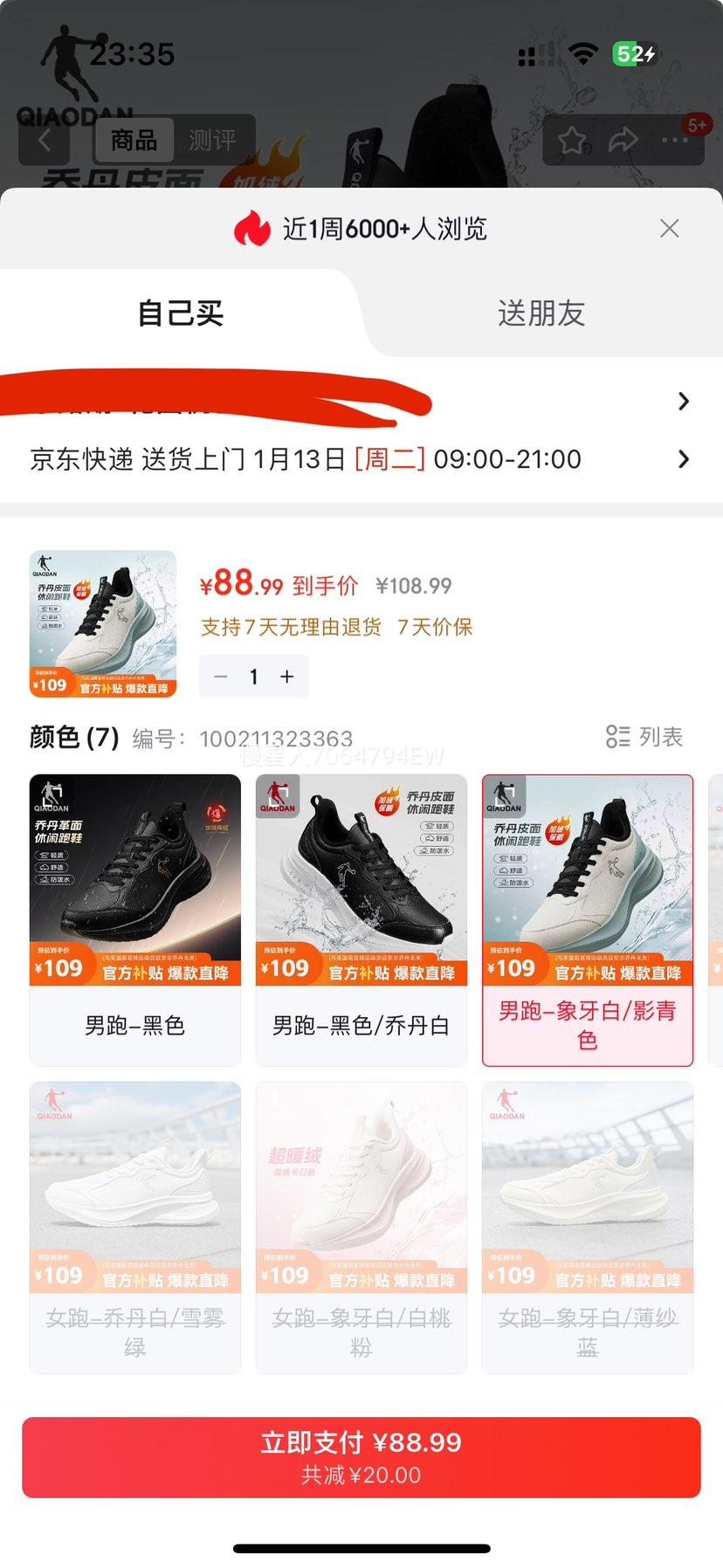Screen dimensions: 723x1568
Task: Tap the ellipsis more-options icon
Action: tap(677, 140)
